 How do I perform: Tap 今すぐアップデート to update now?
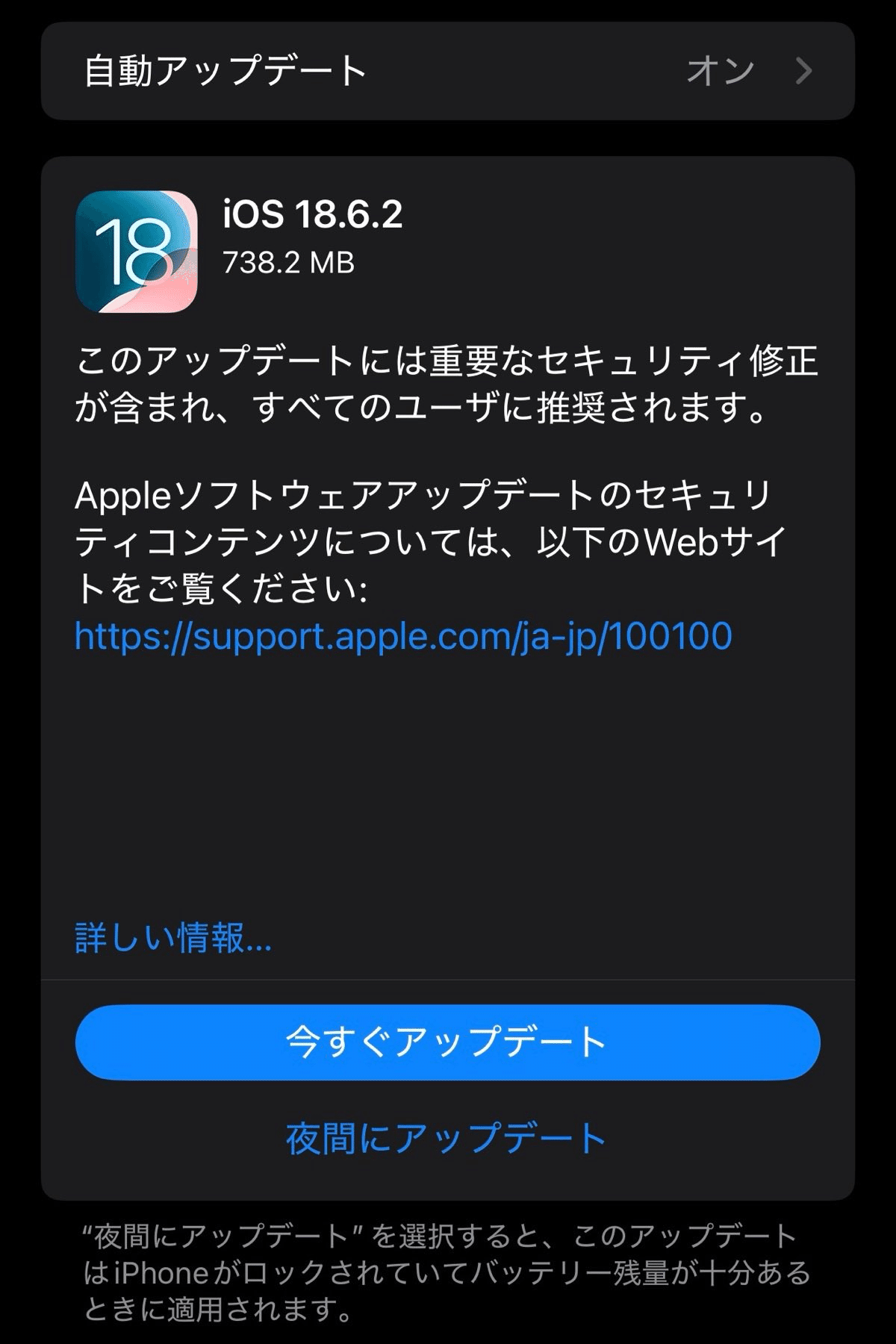(448, 1044)
